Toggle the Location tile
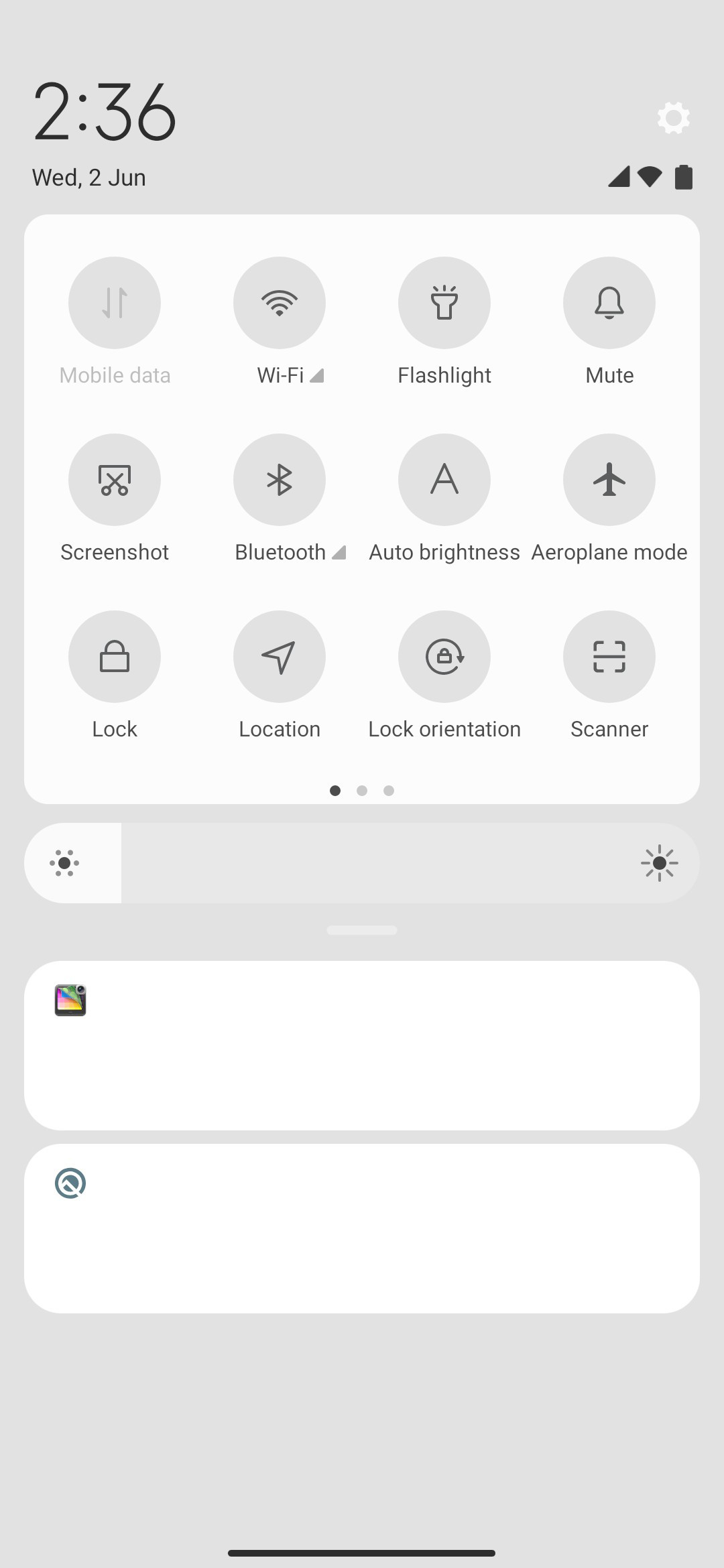This screenshot has height=1568, width=724. 280,657
